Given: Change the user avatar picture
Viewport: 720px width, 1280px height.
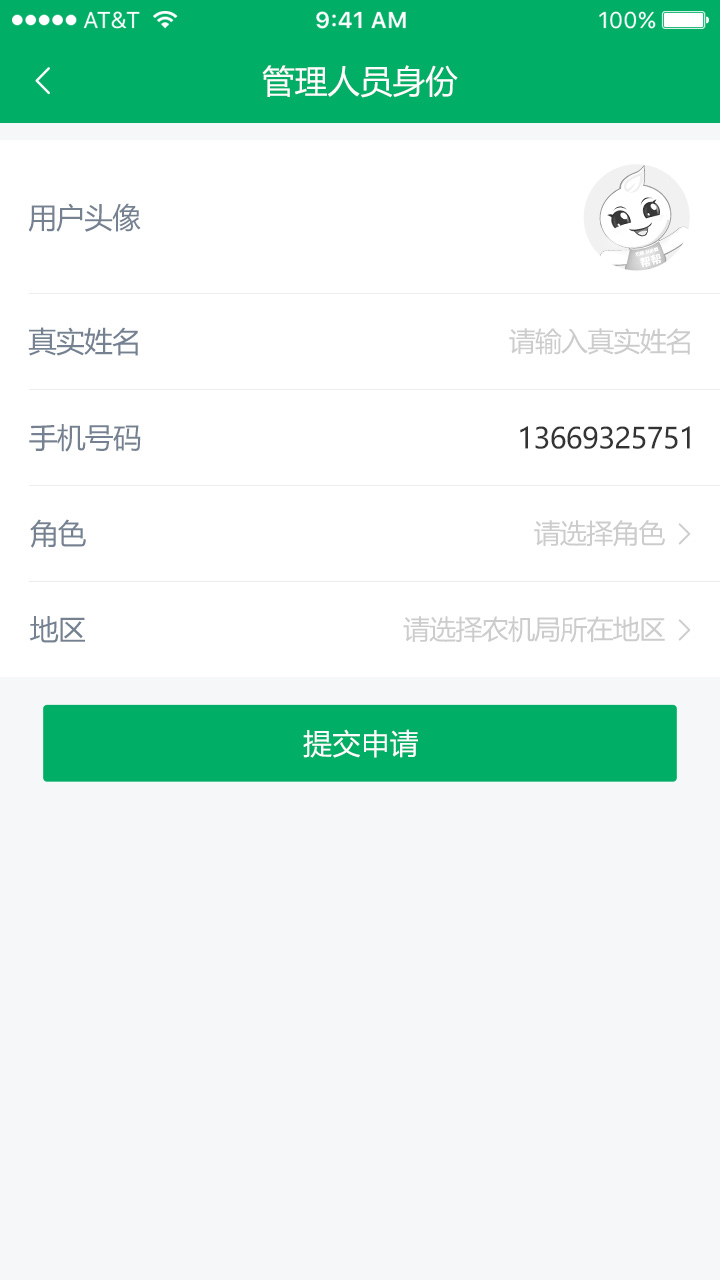Looking at the screenshot, I should point(636,217).
